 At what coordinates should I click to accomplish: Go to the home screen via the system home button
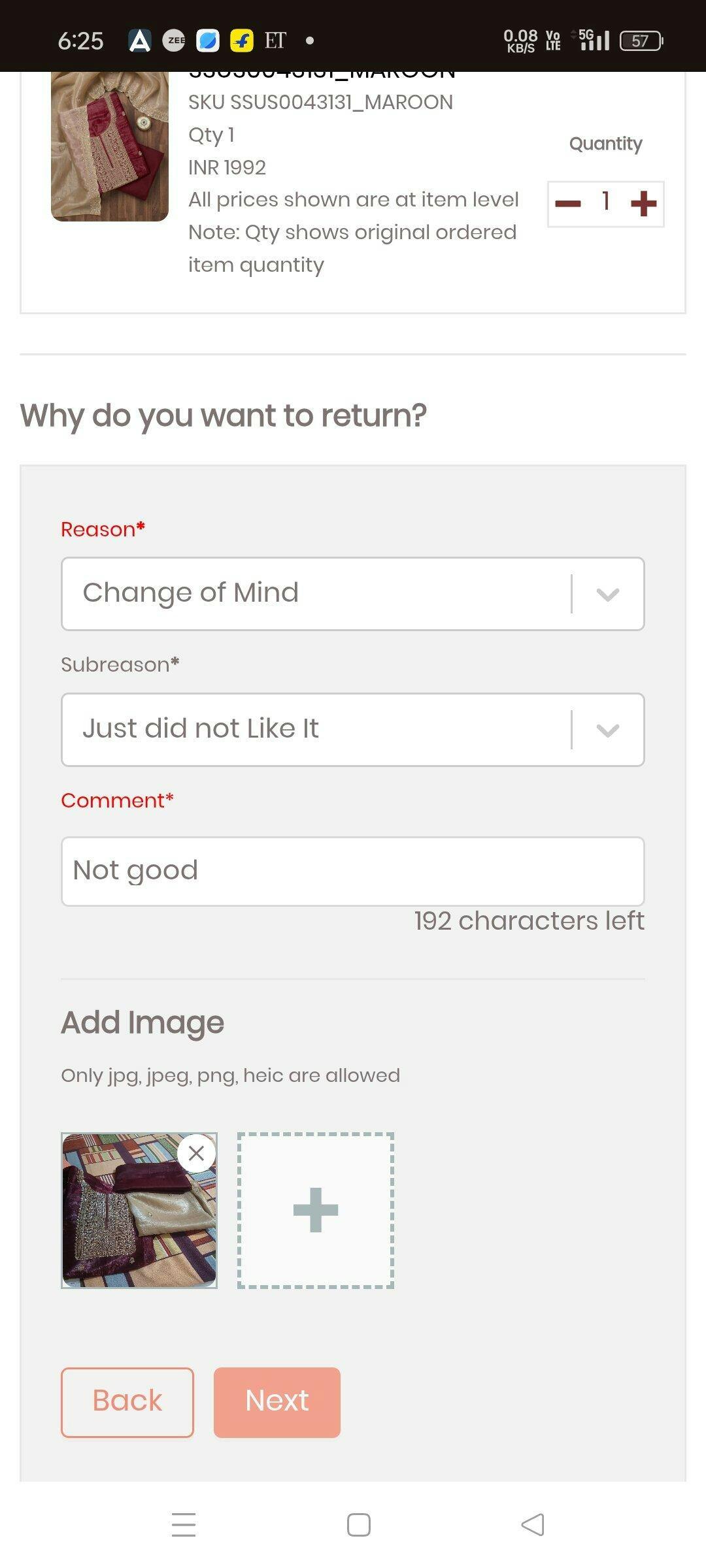(x=359, y=1525)
